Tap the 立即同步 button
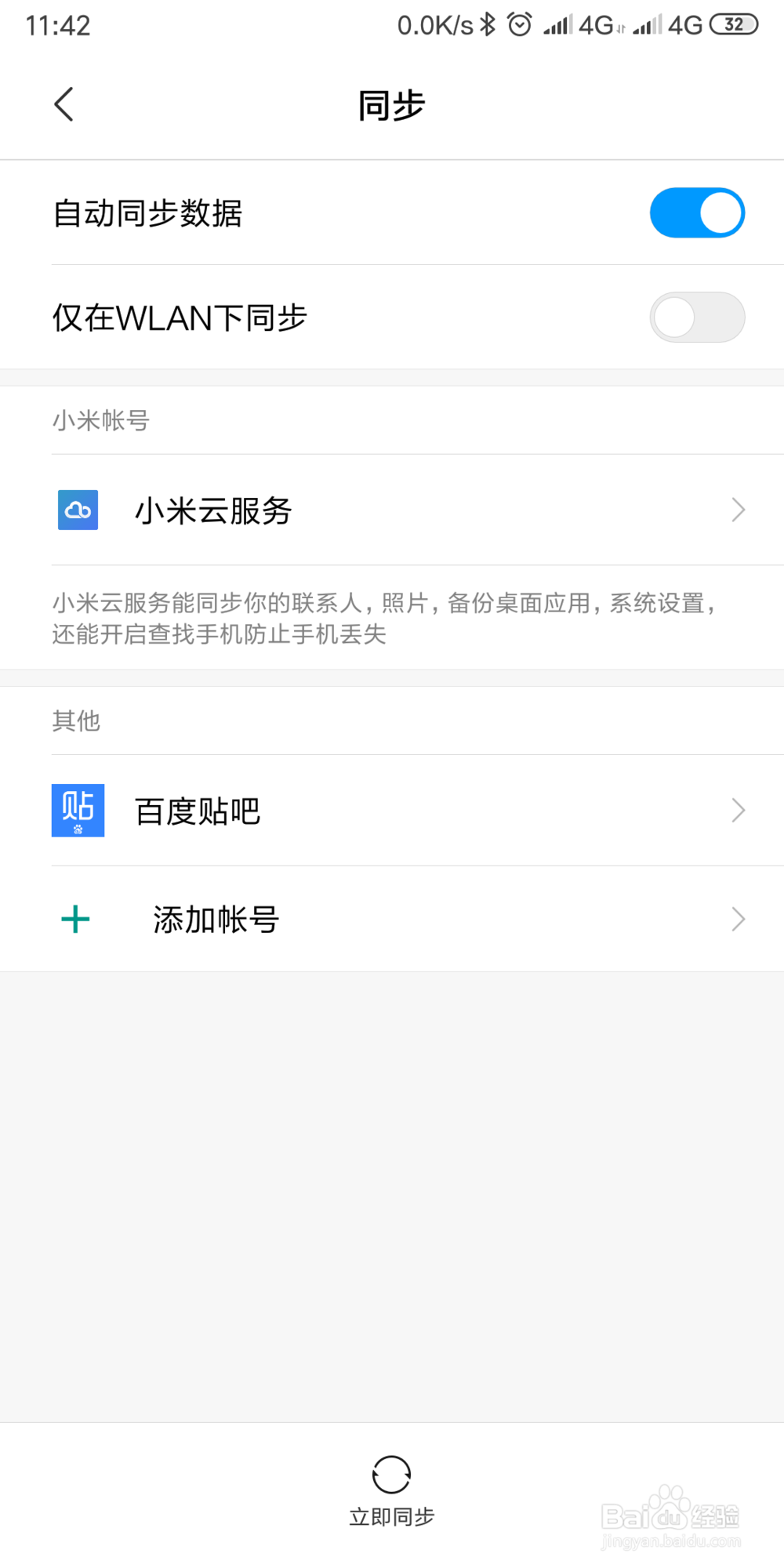Viewport: 784px width, 1568px height. click(391, 1491)
